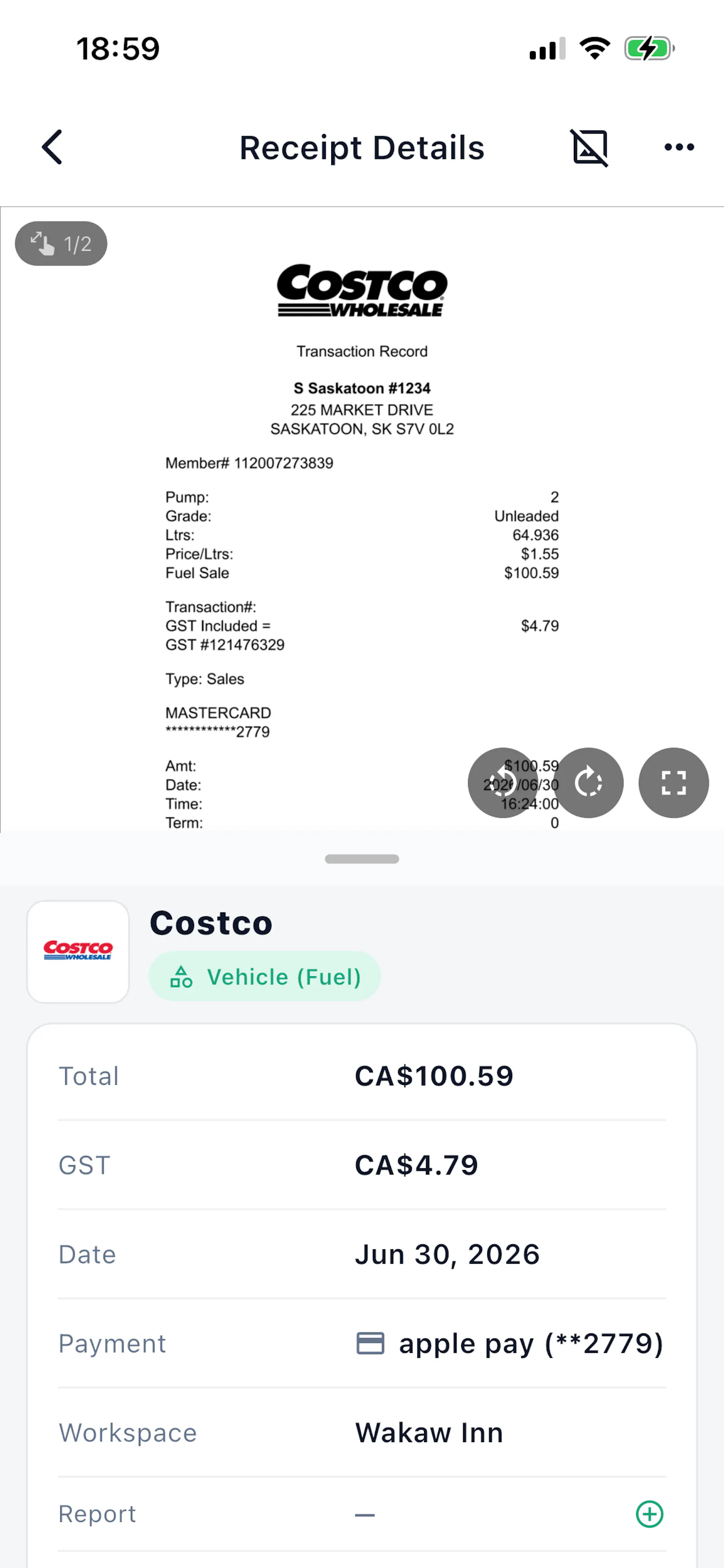Go back from Receipt Details

coord(52,147)
